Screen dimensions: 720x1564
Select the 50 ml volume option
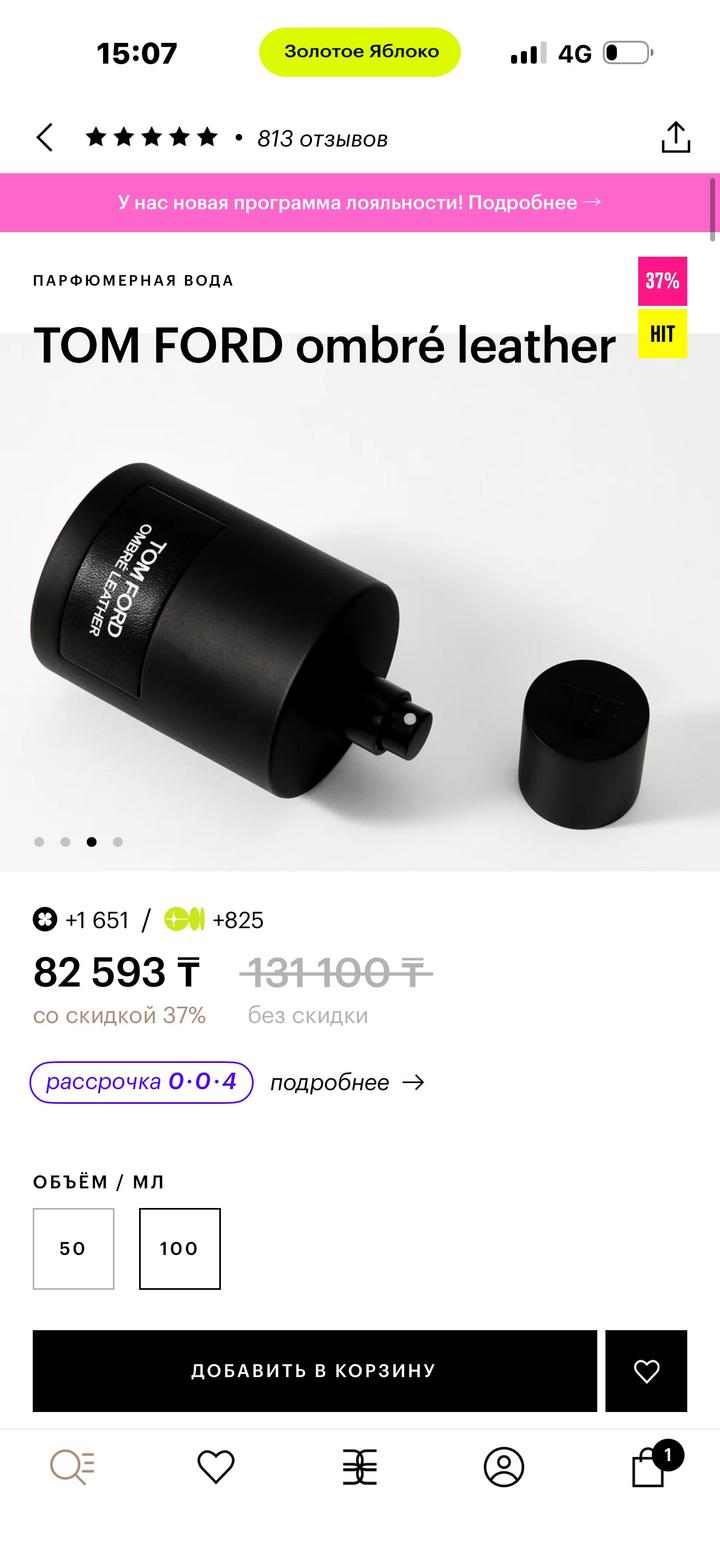pyautogui.click(x=73, y=1248)
